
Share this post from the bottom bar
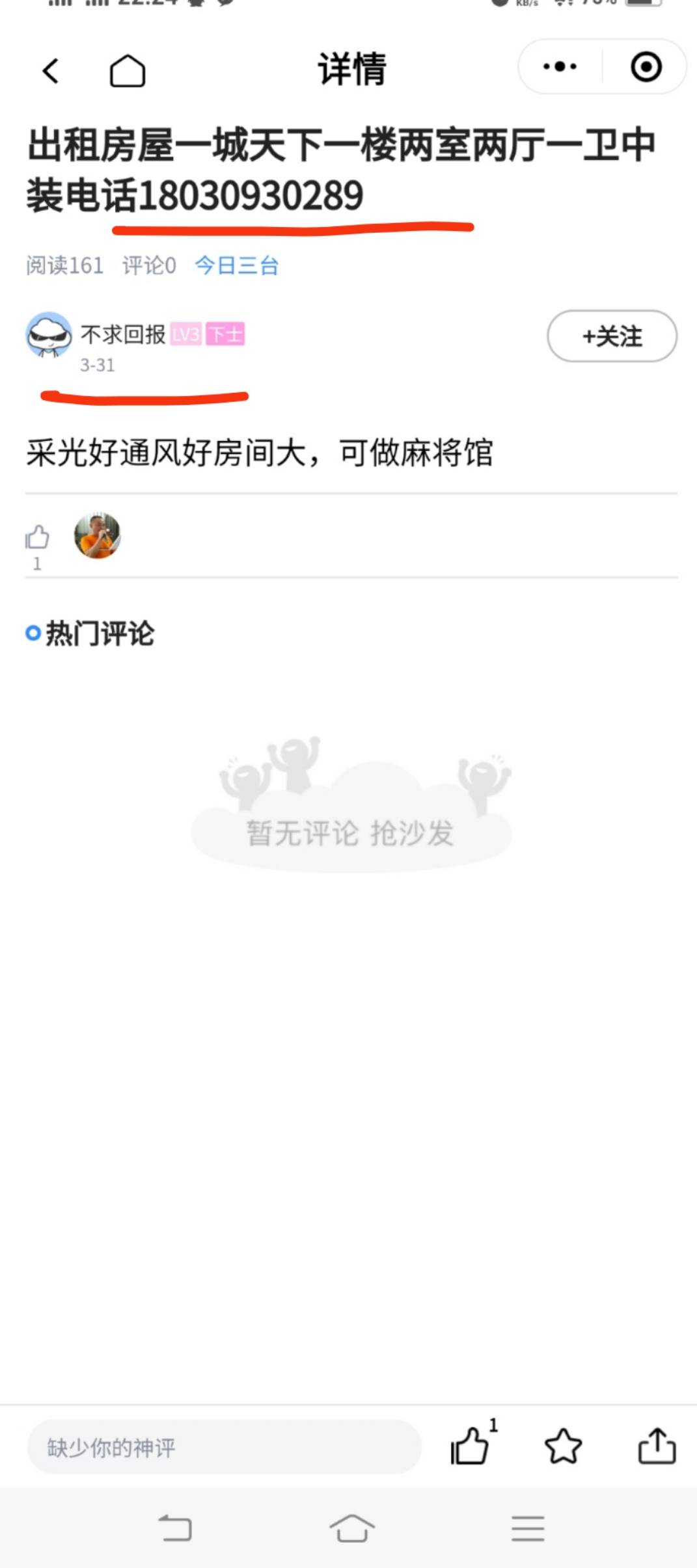657,1446
